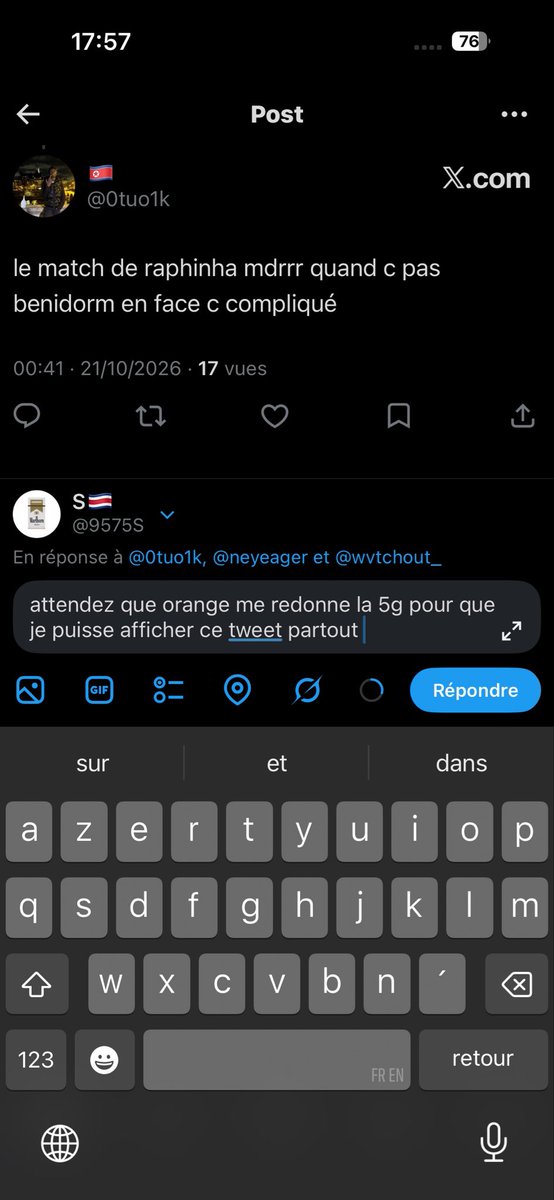Open account switcher chevron next to @9575S

(168, 515)
